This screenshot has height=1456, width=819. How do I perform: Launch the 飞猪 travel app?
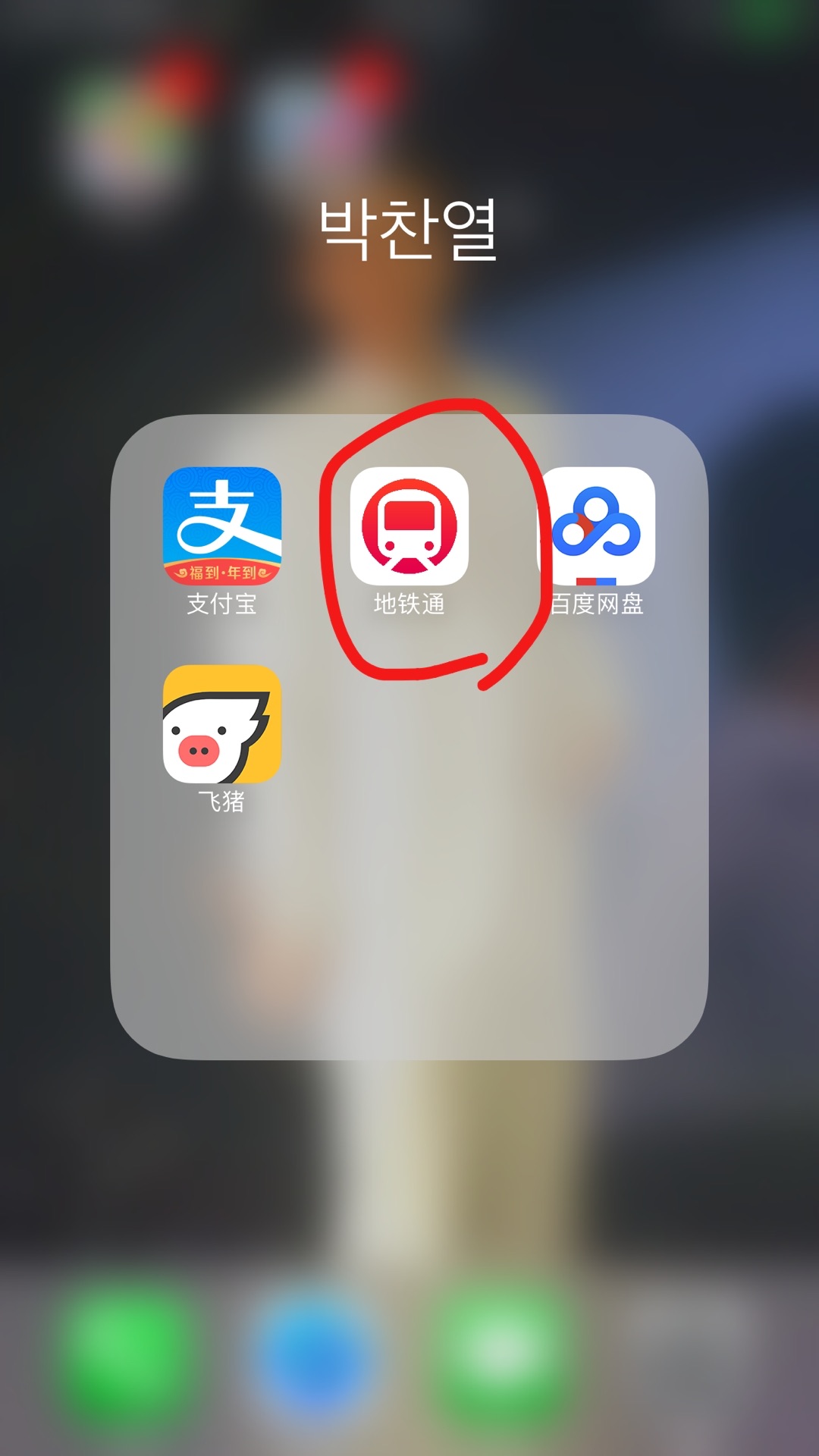221,723
